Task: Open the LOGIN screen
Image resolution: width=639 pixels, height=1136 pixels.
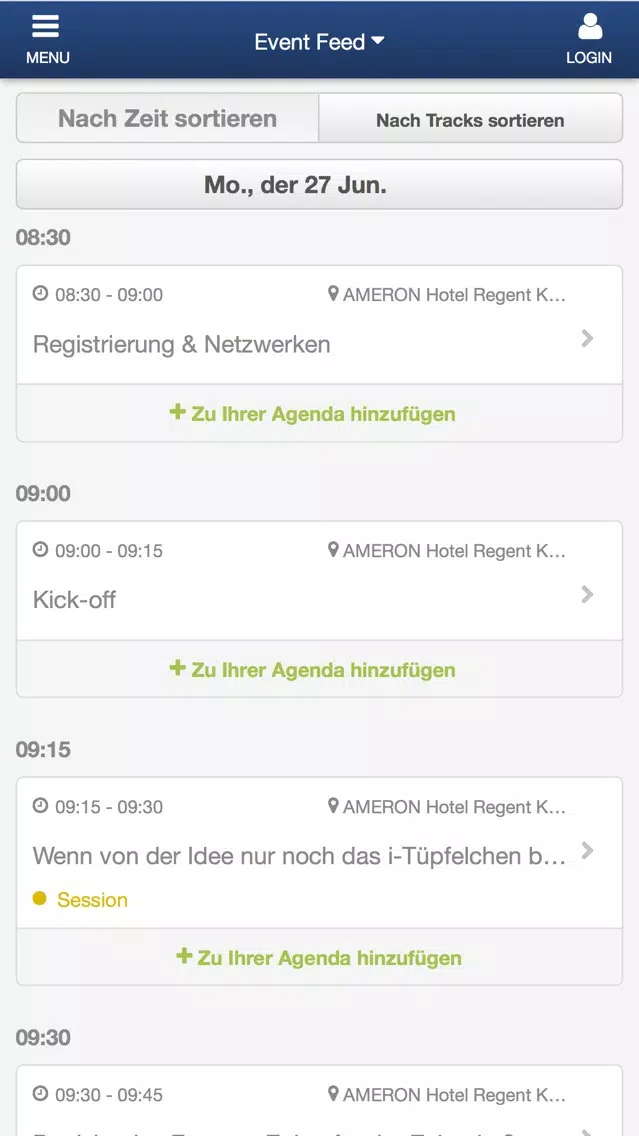Action: point(588,39)
